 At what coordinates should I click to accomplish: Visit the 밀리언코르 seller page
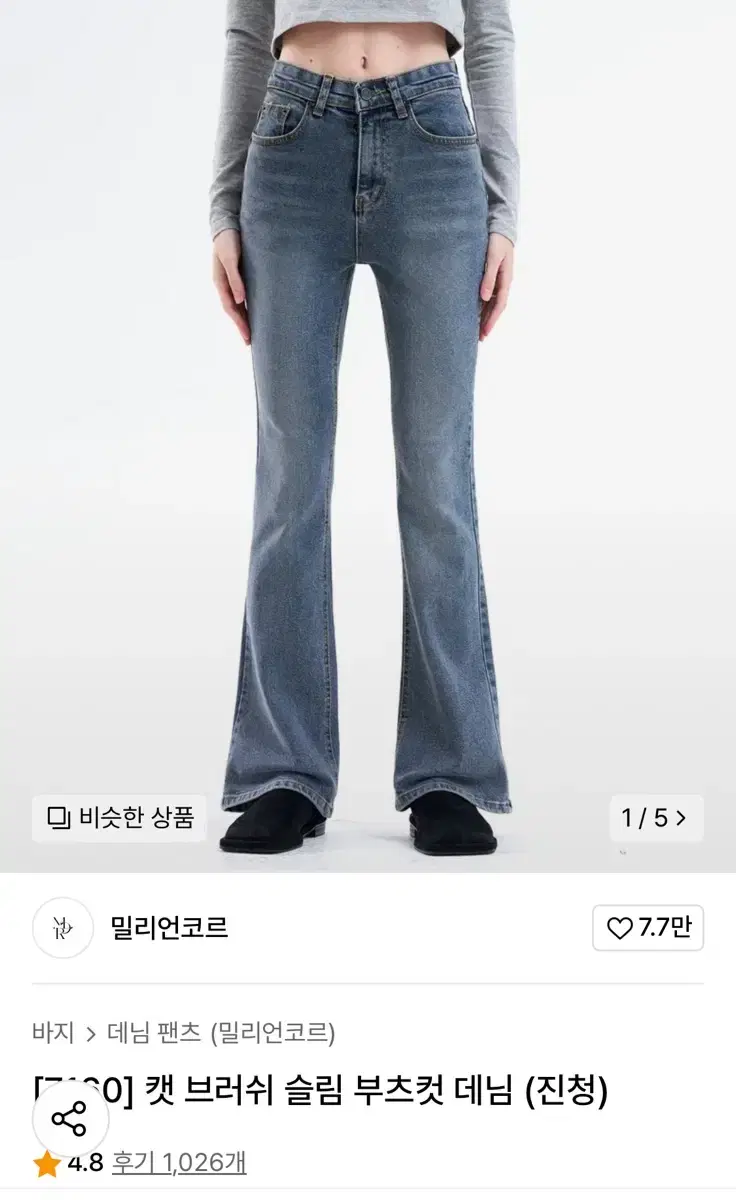pos(166,930)
